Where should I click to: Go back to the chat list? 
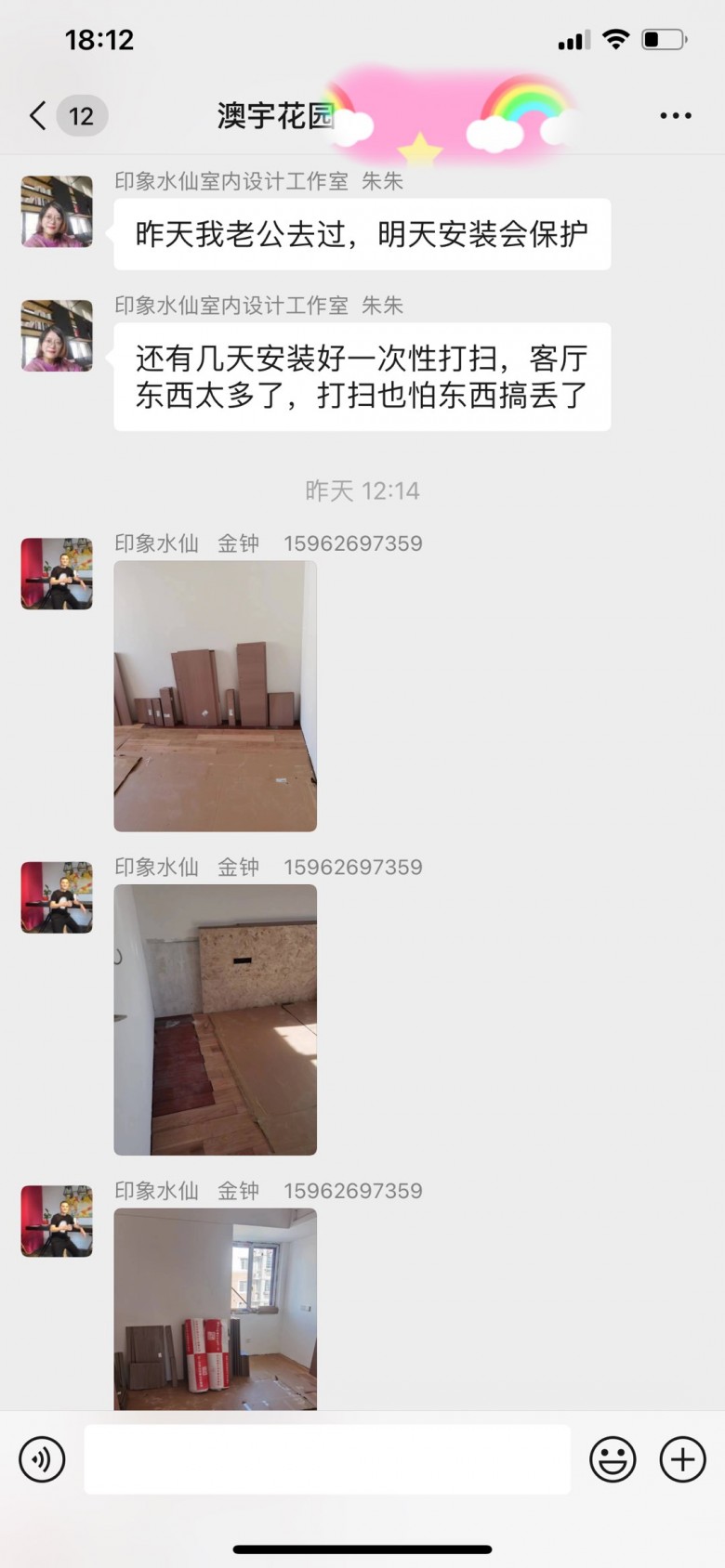click(x=38, y=116)
